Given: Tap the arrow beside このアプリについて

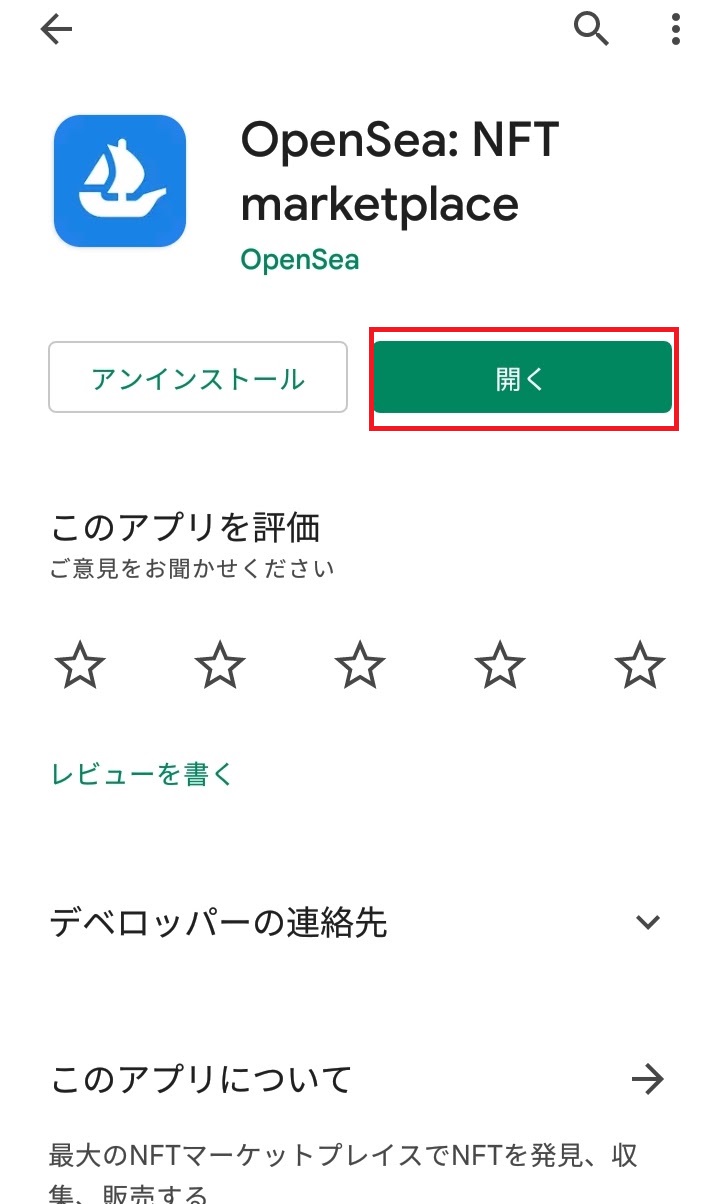Looking at the screenshot, I should click(x=650, y=1079).
